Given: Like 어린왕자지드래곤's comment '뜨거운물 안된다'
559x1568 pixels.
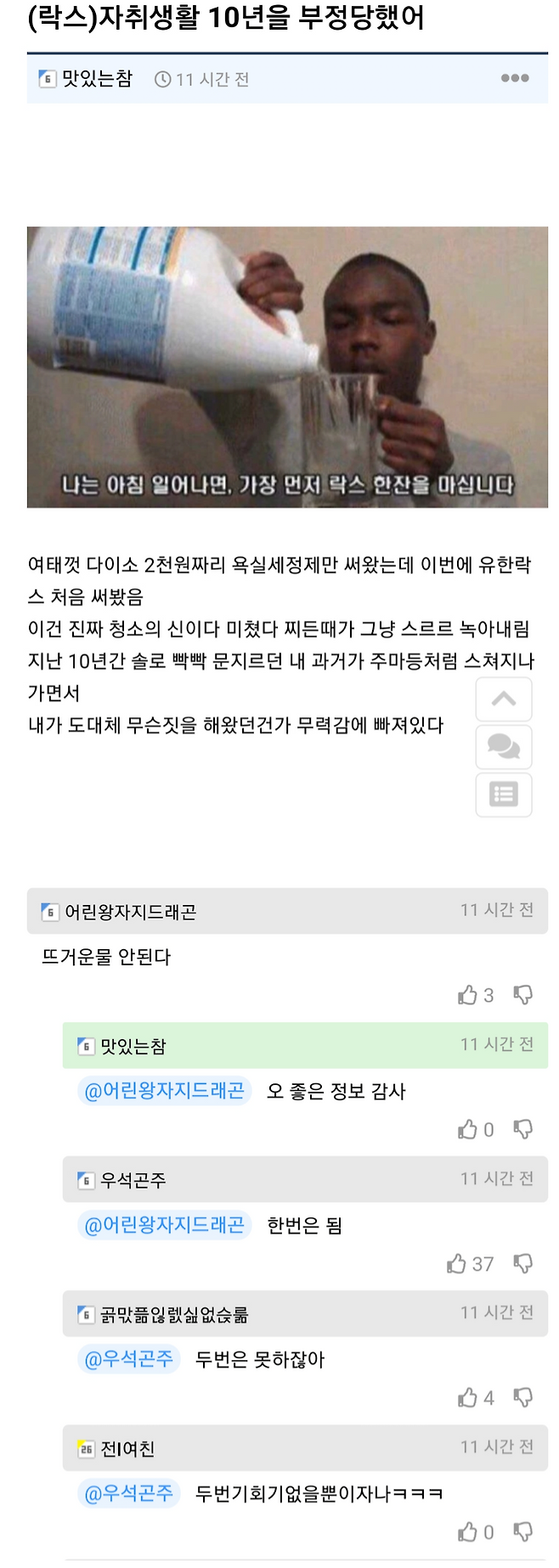Looking at the screenshot, I should coord(468,995).
